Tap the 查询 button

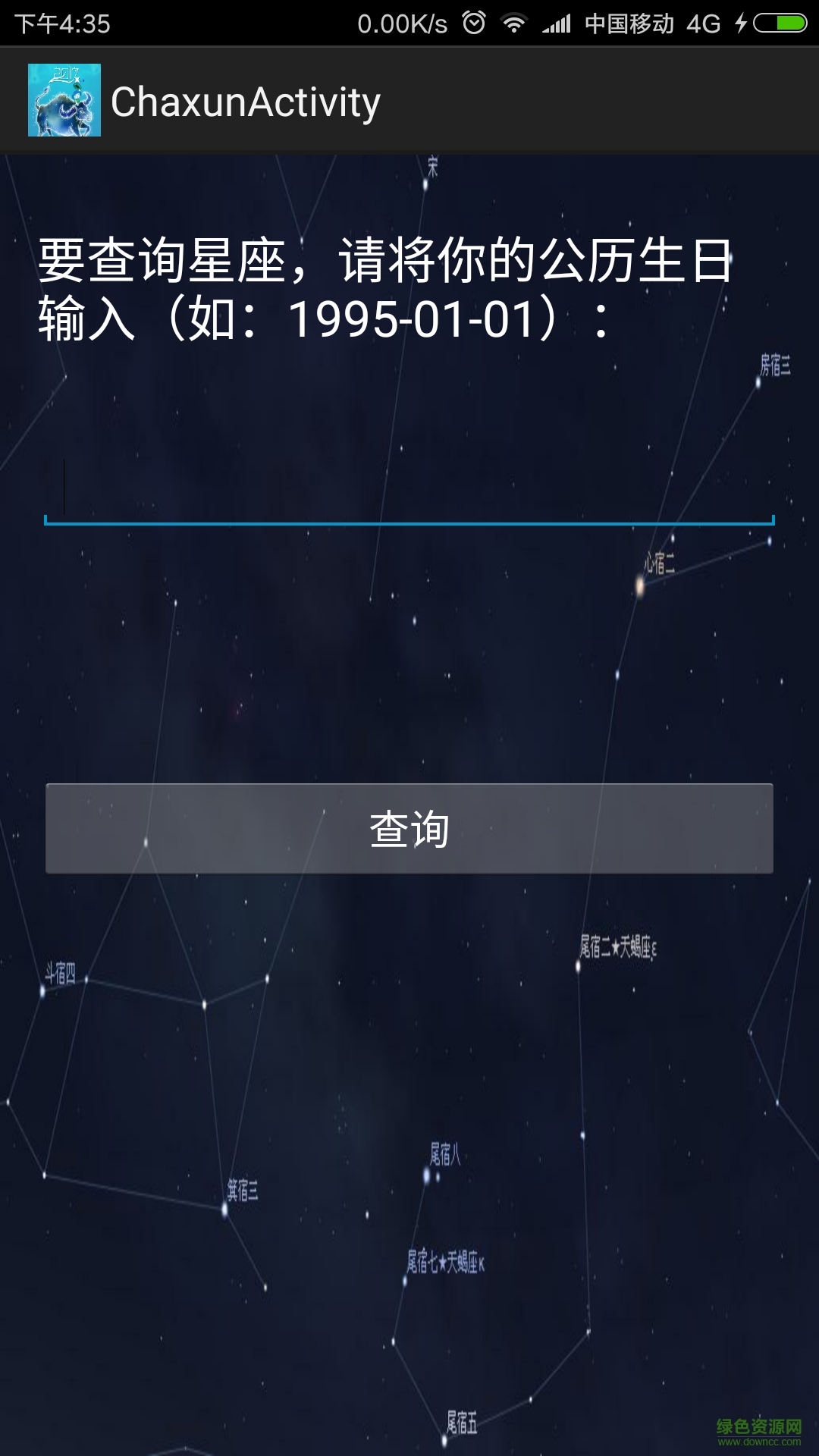pyautogui.click(x=409, y=828)
